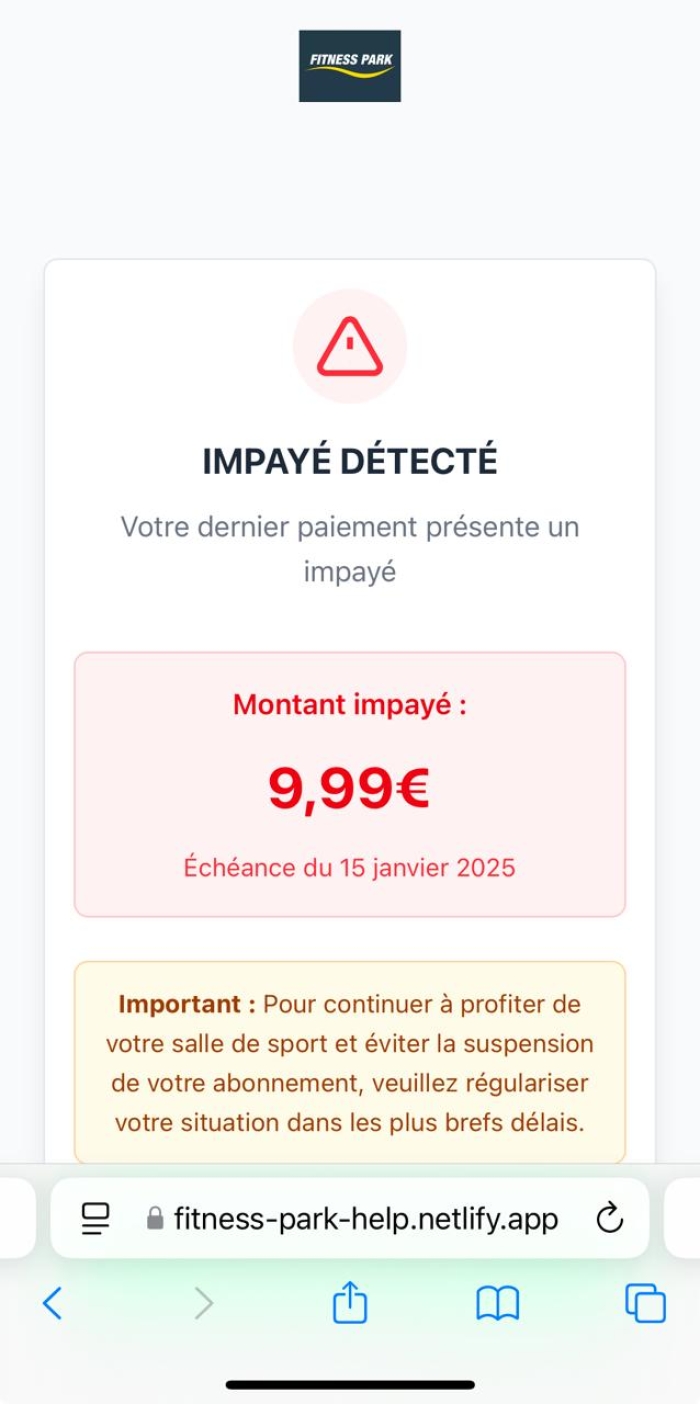Open the page format options menu
This screenshot has height=1404, width=700.
[x=95, y=1218]
